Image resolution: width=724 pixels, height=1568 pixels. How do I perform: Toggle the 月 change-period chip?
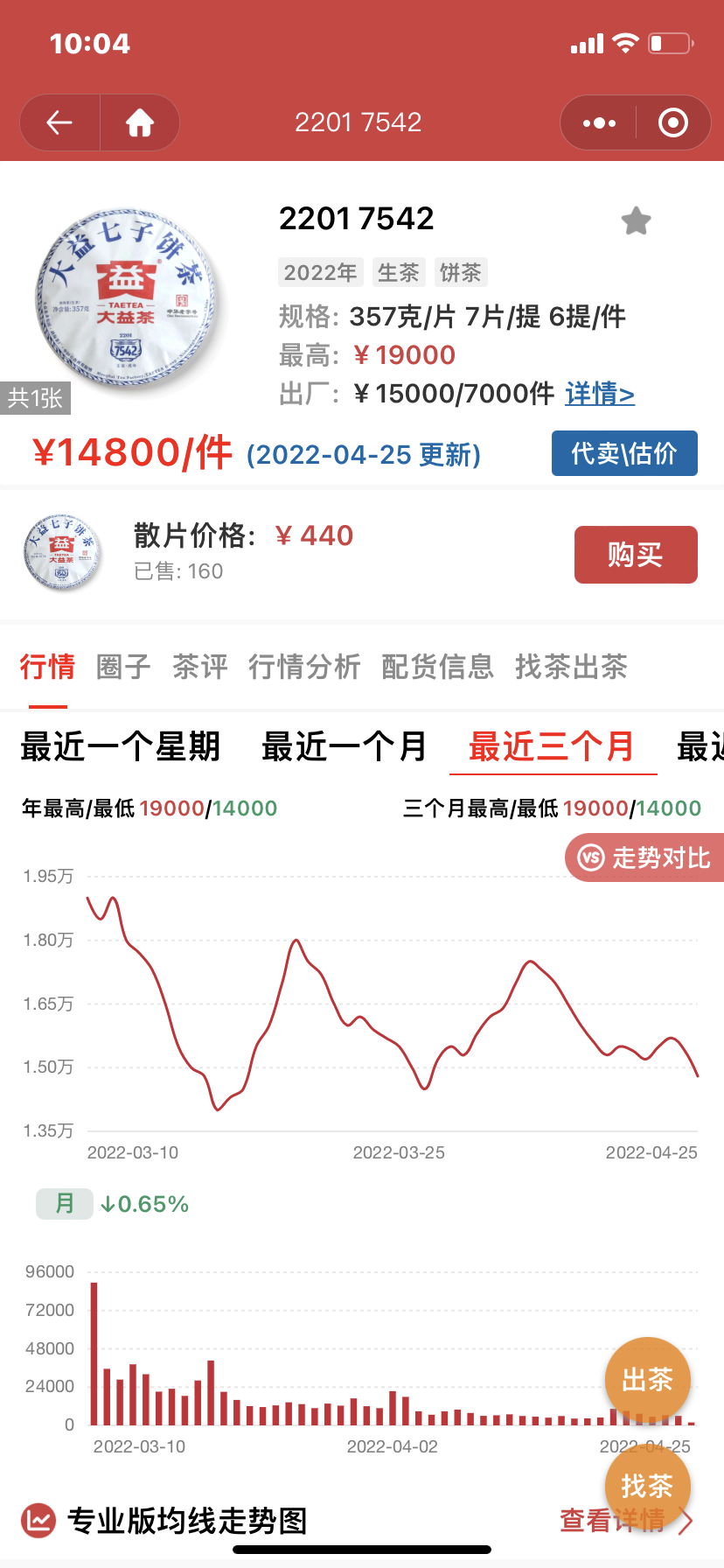(65, 1204)
